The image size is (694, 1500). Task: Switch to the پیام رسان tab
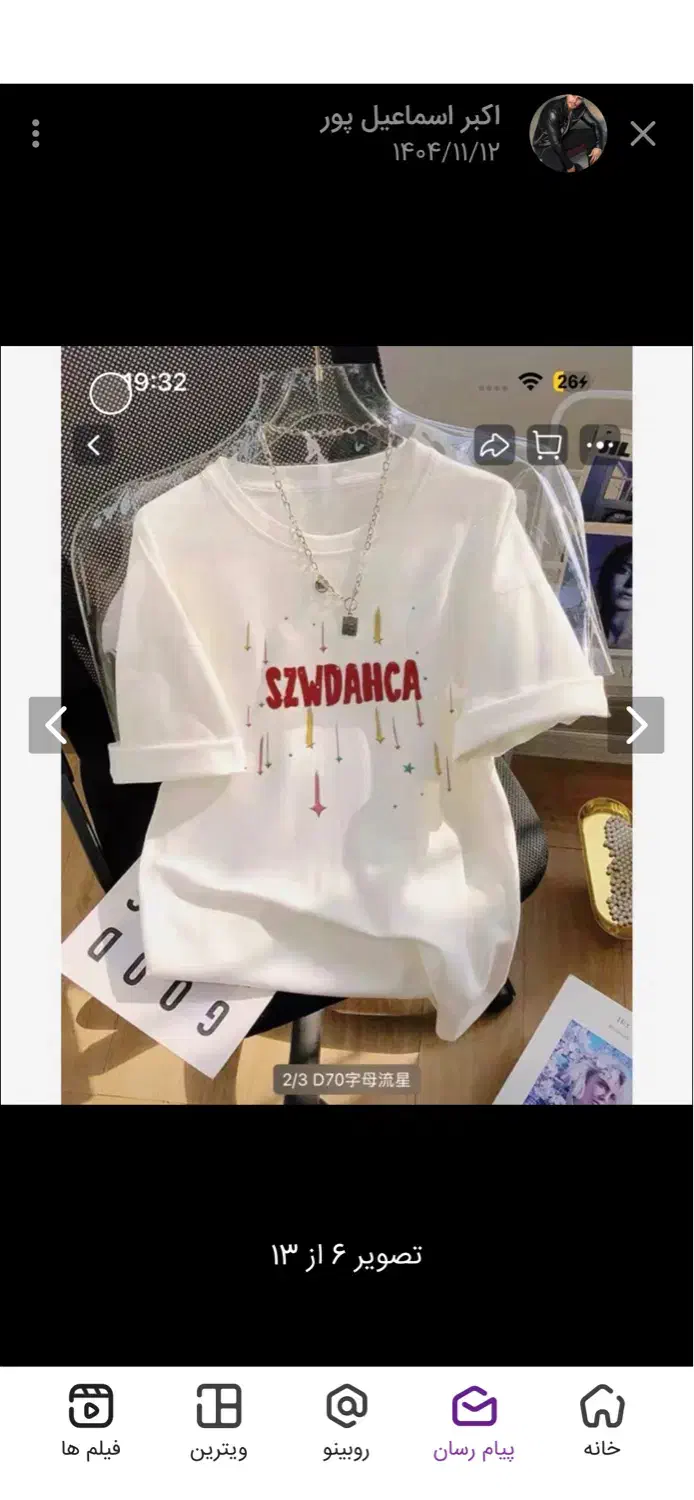click(474, 1420)
